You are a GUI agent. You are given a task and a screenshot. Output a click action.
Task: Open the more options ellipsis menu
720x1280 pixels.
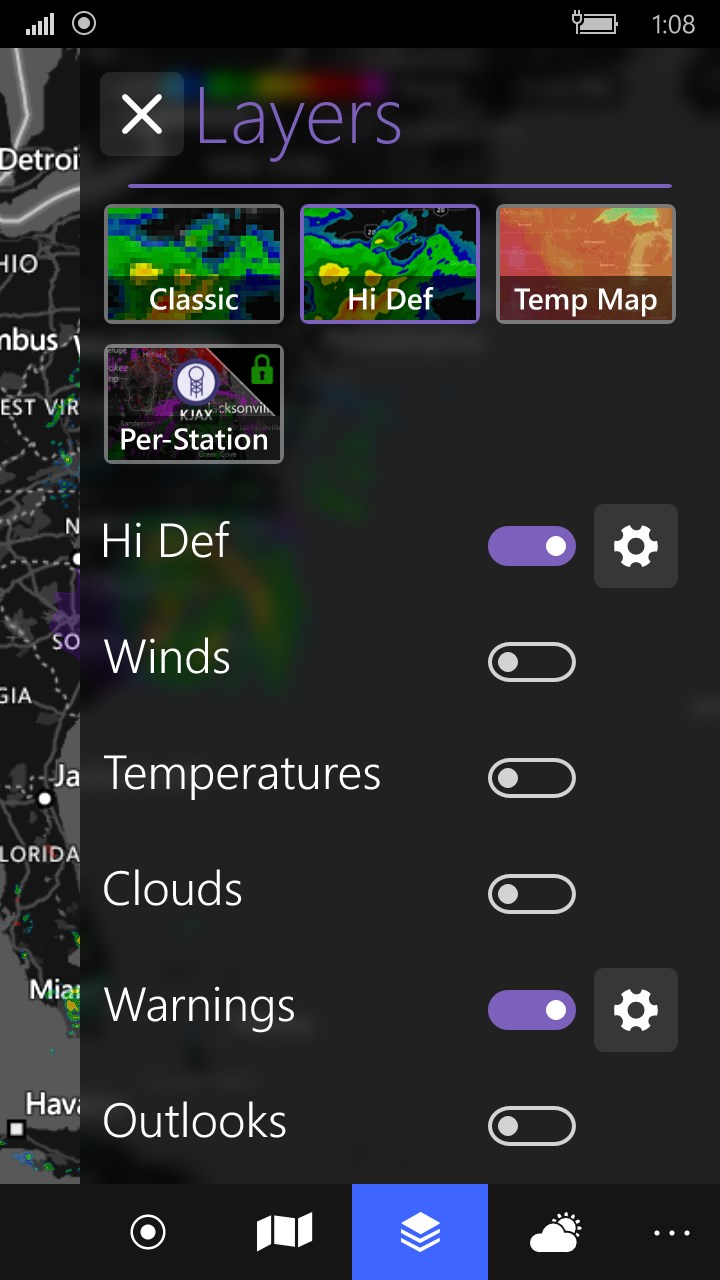click(672, 1232)
